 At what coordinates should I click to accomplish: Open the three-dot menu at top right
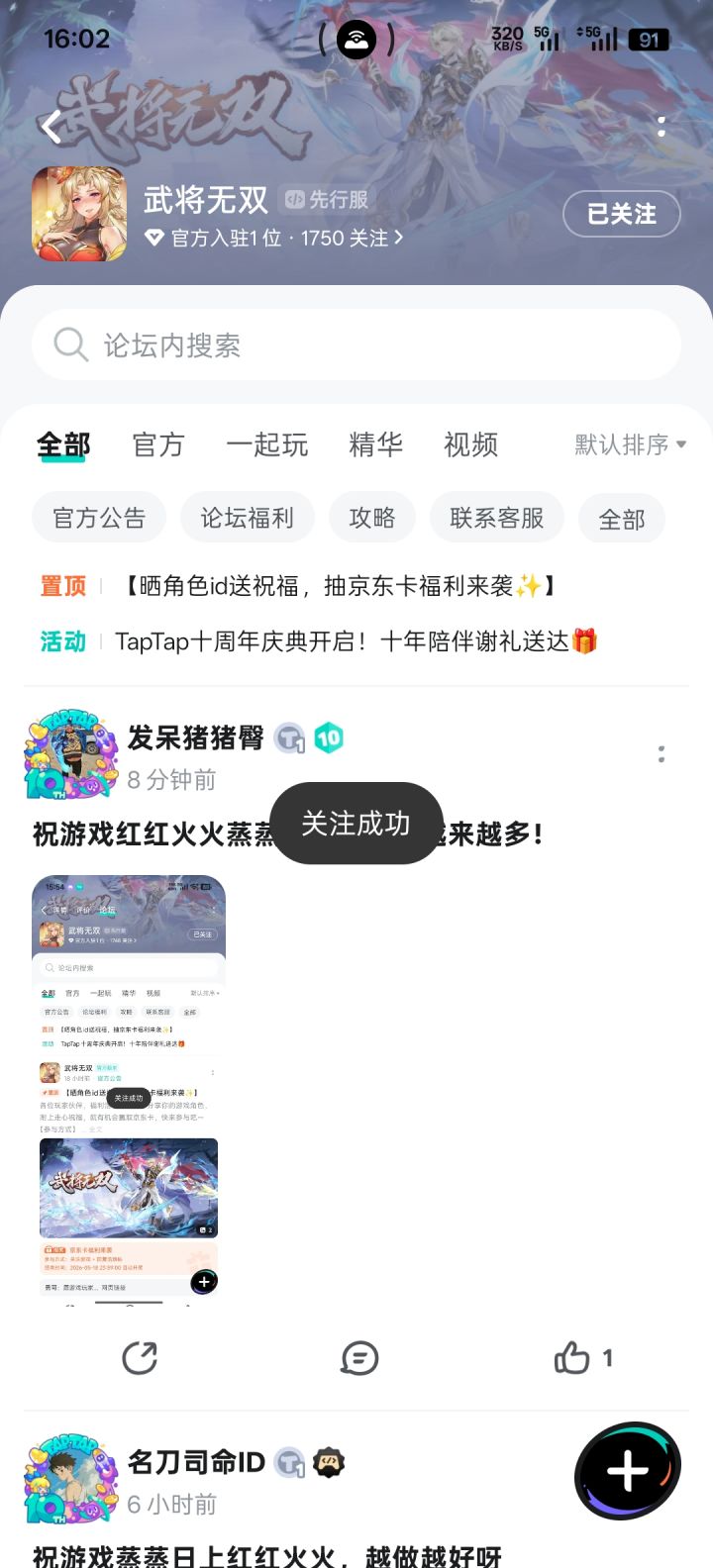click(662, 127)
